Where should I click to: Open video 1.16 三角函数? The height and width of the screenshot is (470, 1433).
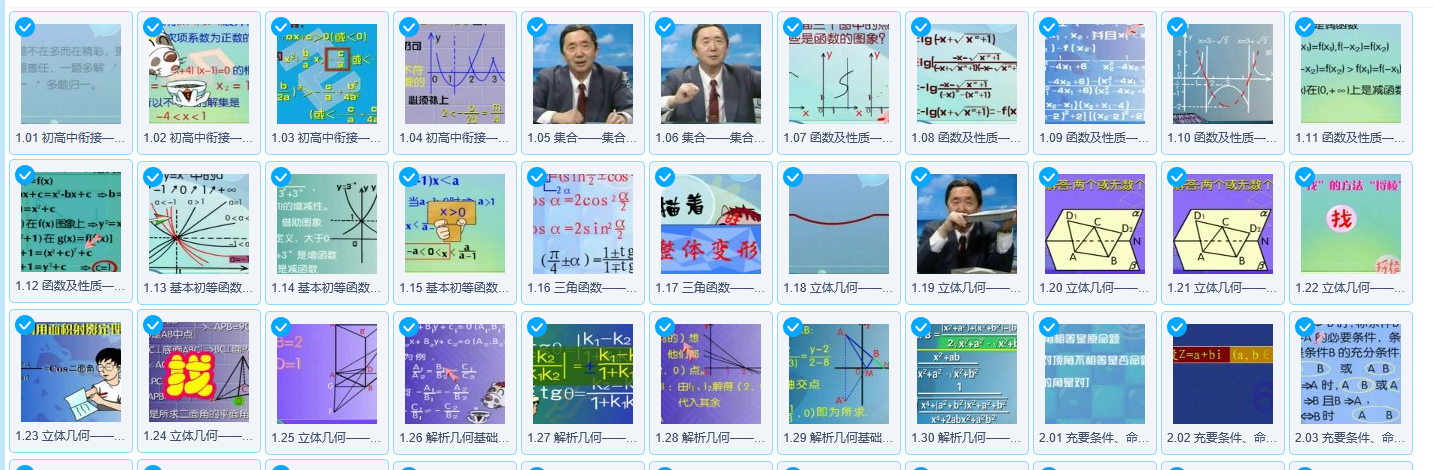click(x=583, y=224)
